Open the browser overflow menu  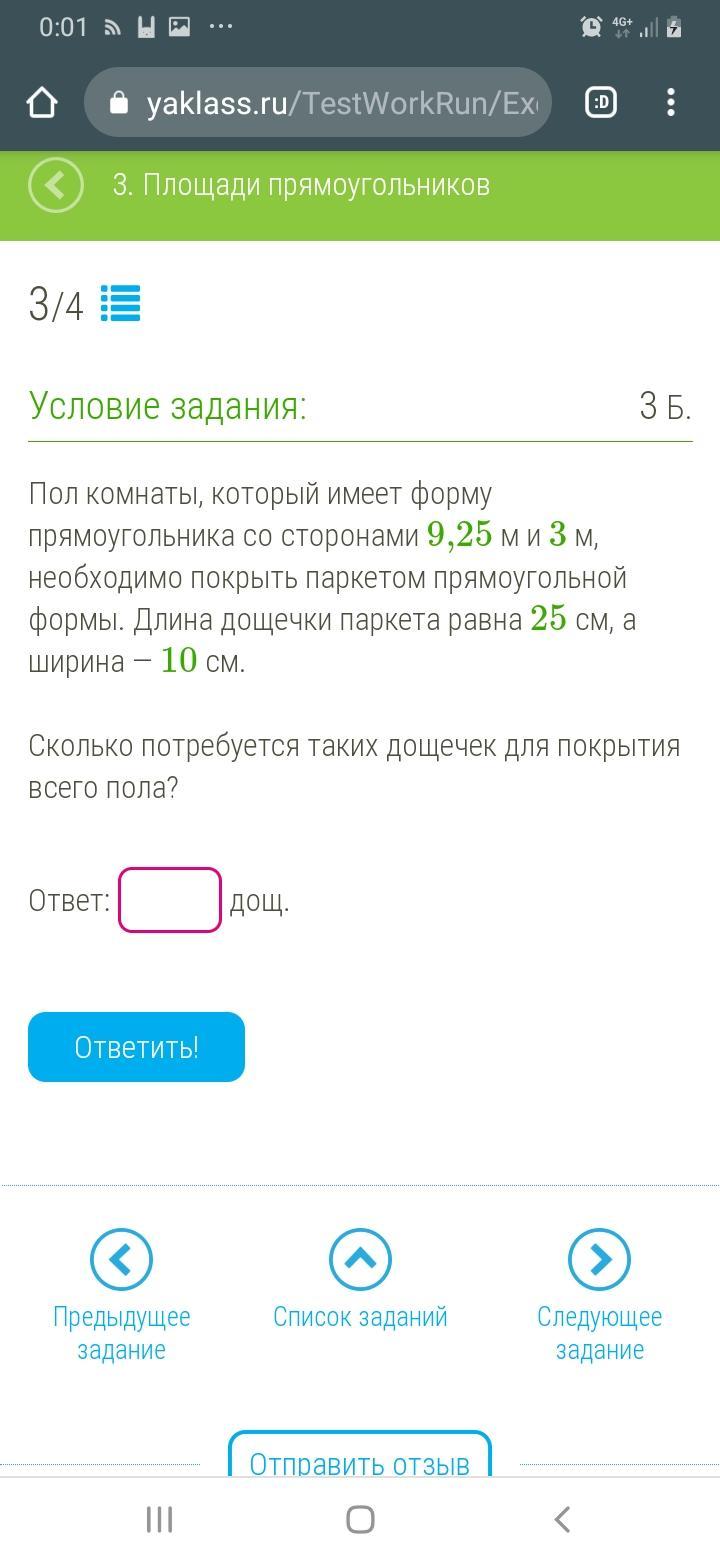tap(671, 103)
